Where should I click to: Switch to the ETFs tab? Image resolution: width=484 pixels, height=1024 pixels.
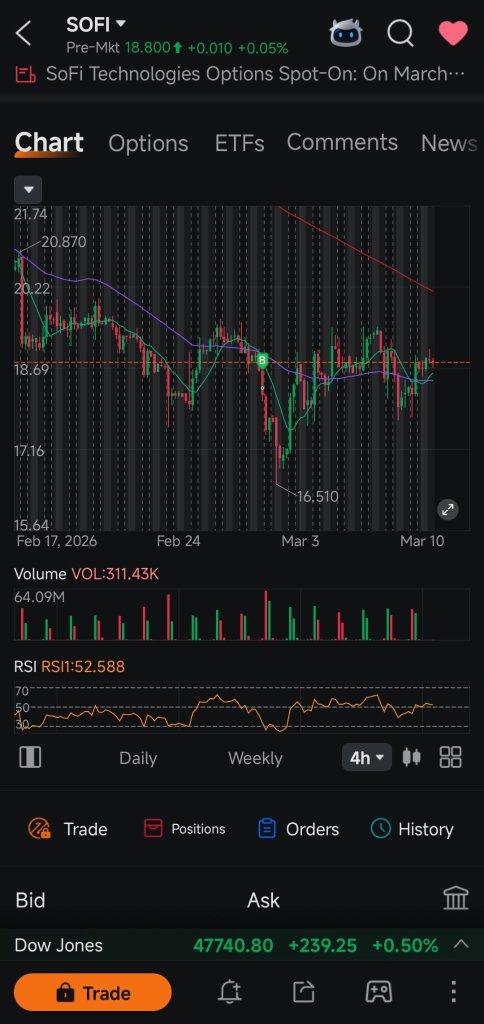tap(239, 143)
